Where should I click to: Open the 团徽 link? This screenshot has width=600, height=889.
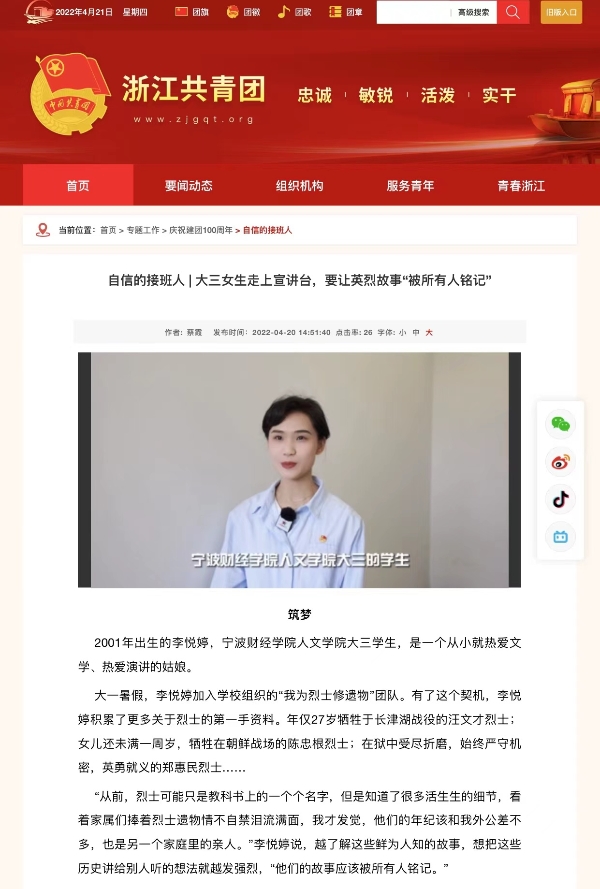tap(245, 12)
